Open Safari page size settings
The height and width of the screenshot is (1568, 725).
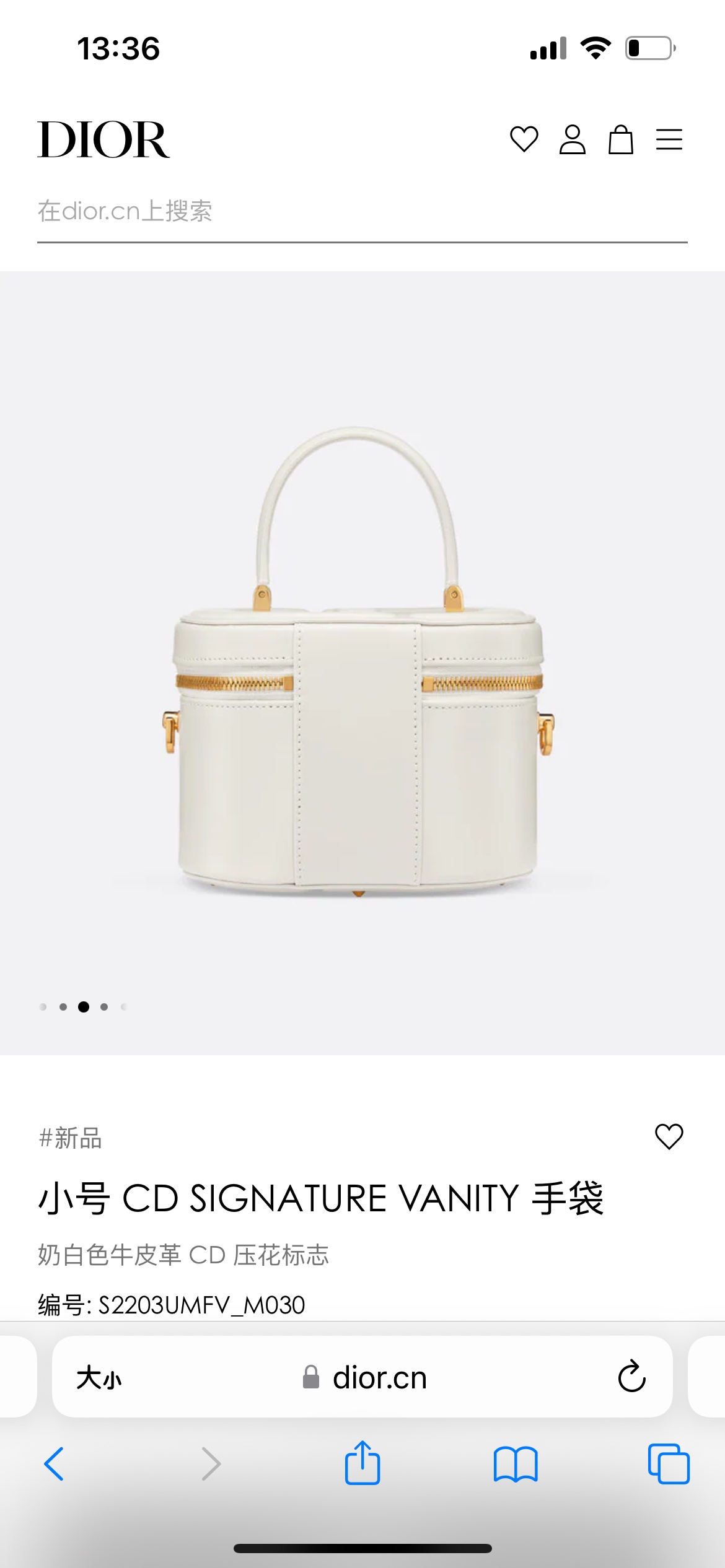tap(99, 1378)
